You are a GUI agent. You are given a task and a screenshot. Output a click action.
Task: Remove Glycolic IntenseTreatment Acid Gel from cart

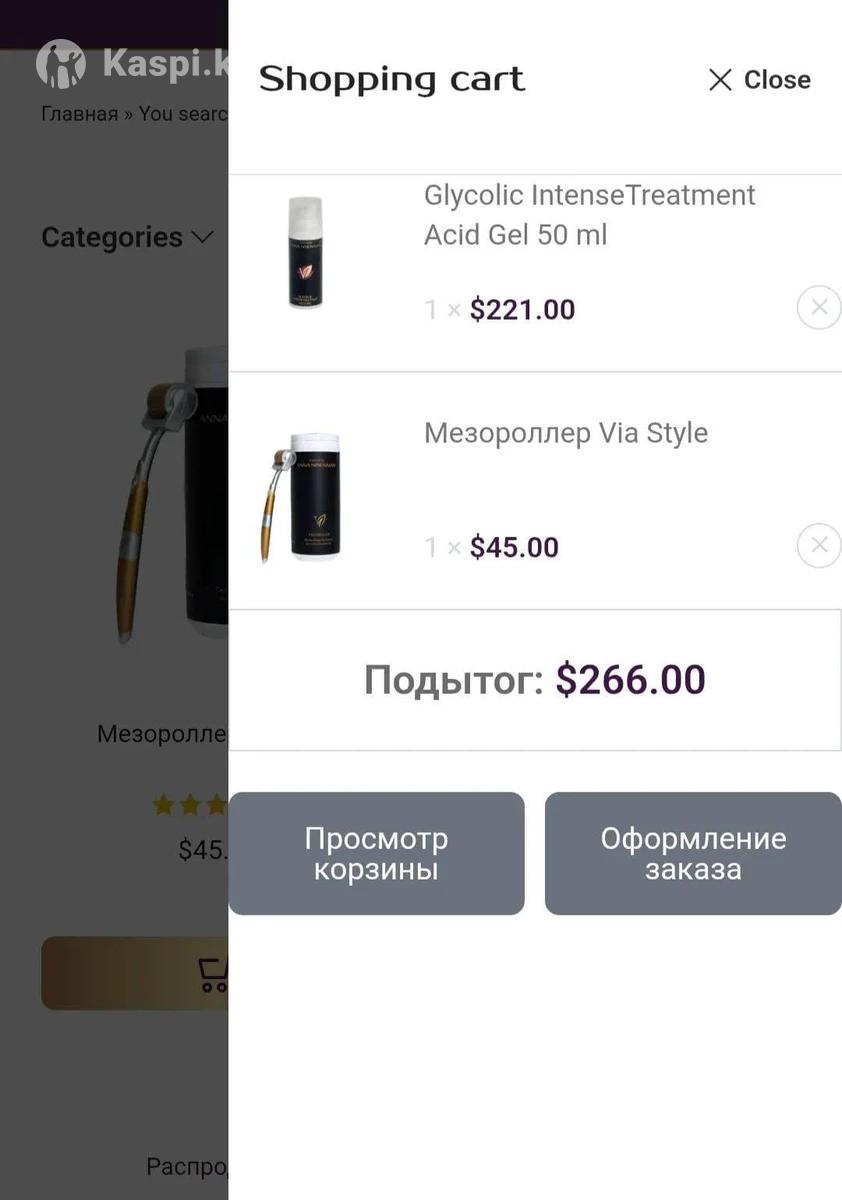(818, 308)
